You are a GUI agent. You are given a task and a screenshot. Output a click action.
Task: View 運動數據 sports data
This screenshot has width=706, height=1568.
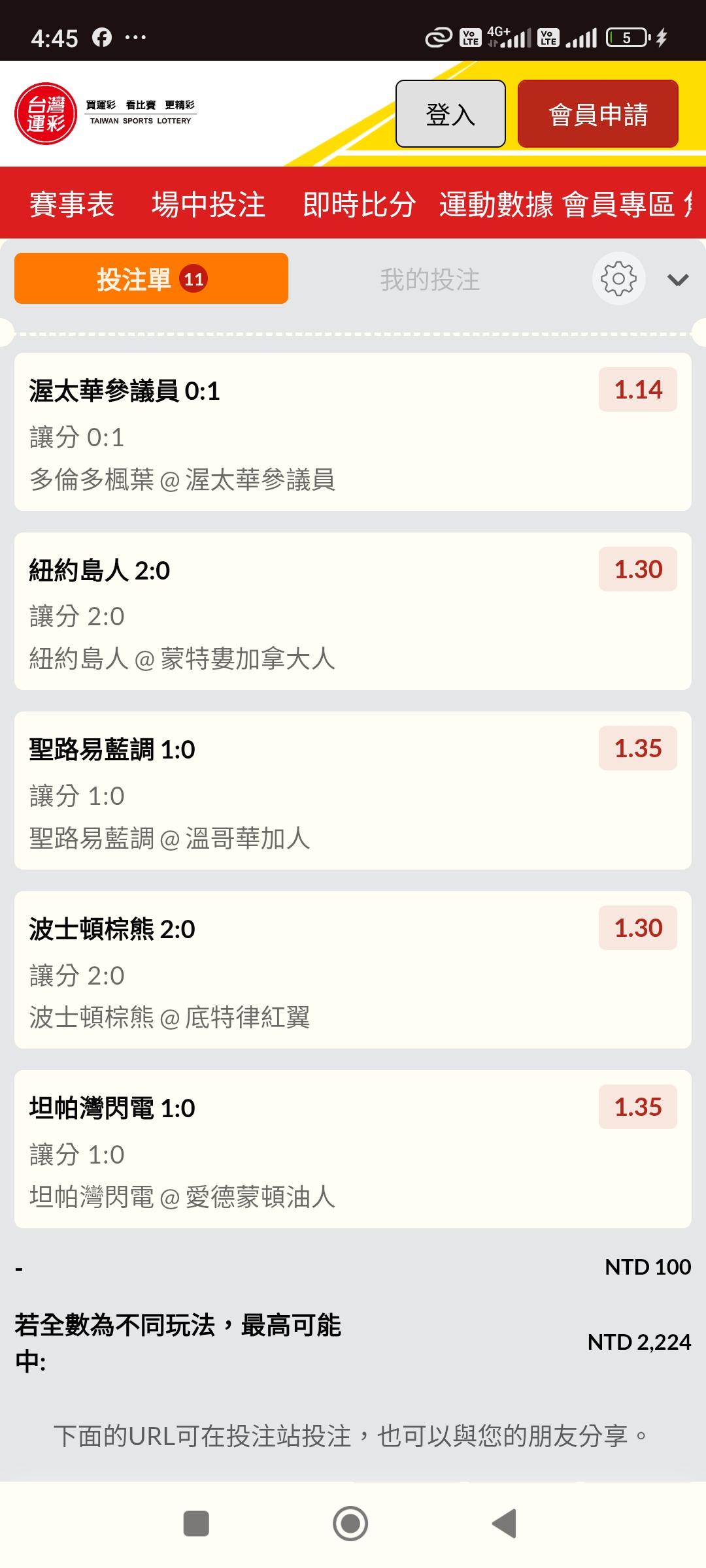click(x=496, y=204)
